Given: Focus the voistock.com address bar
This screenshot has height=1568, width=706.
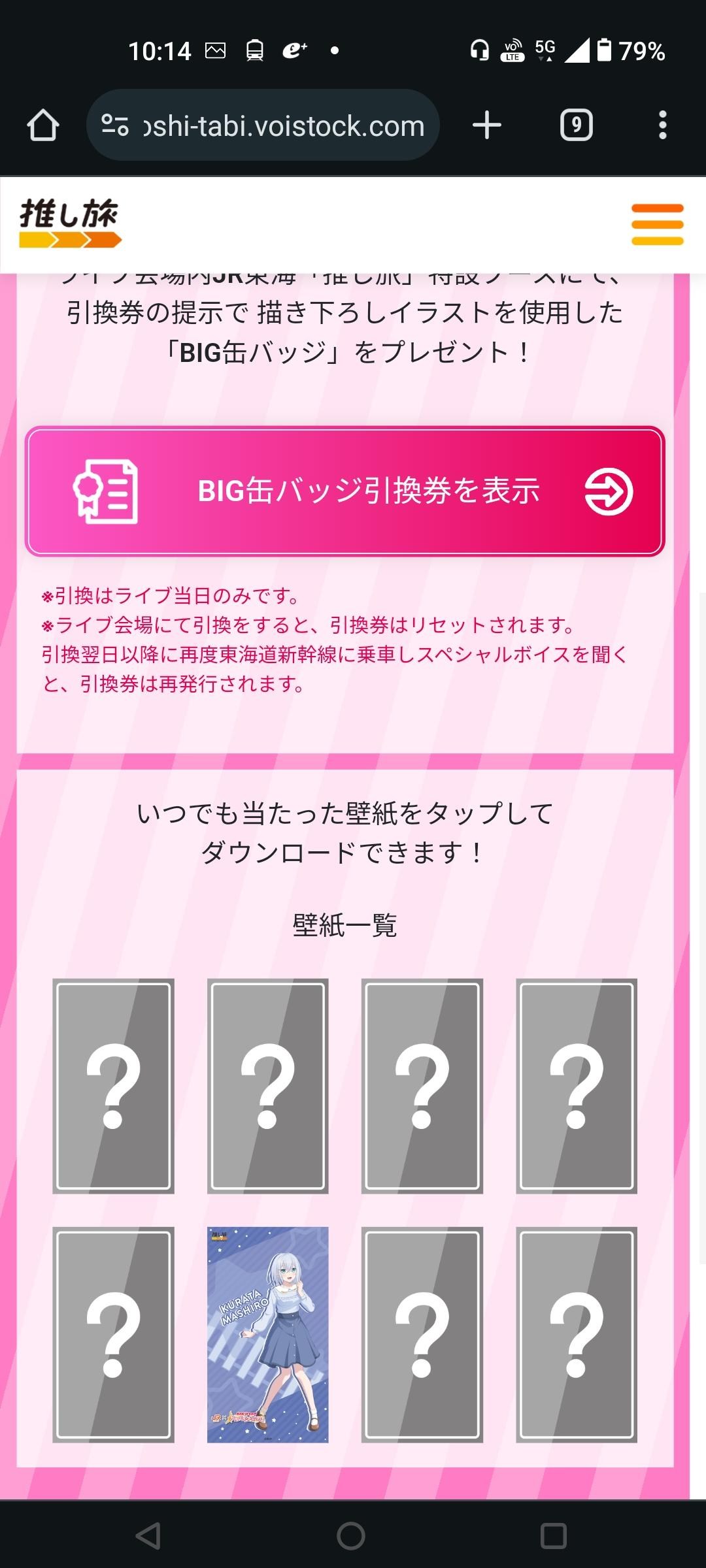Looking at the screenshot, I should [275, 125].
